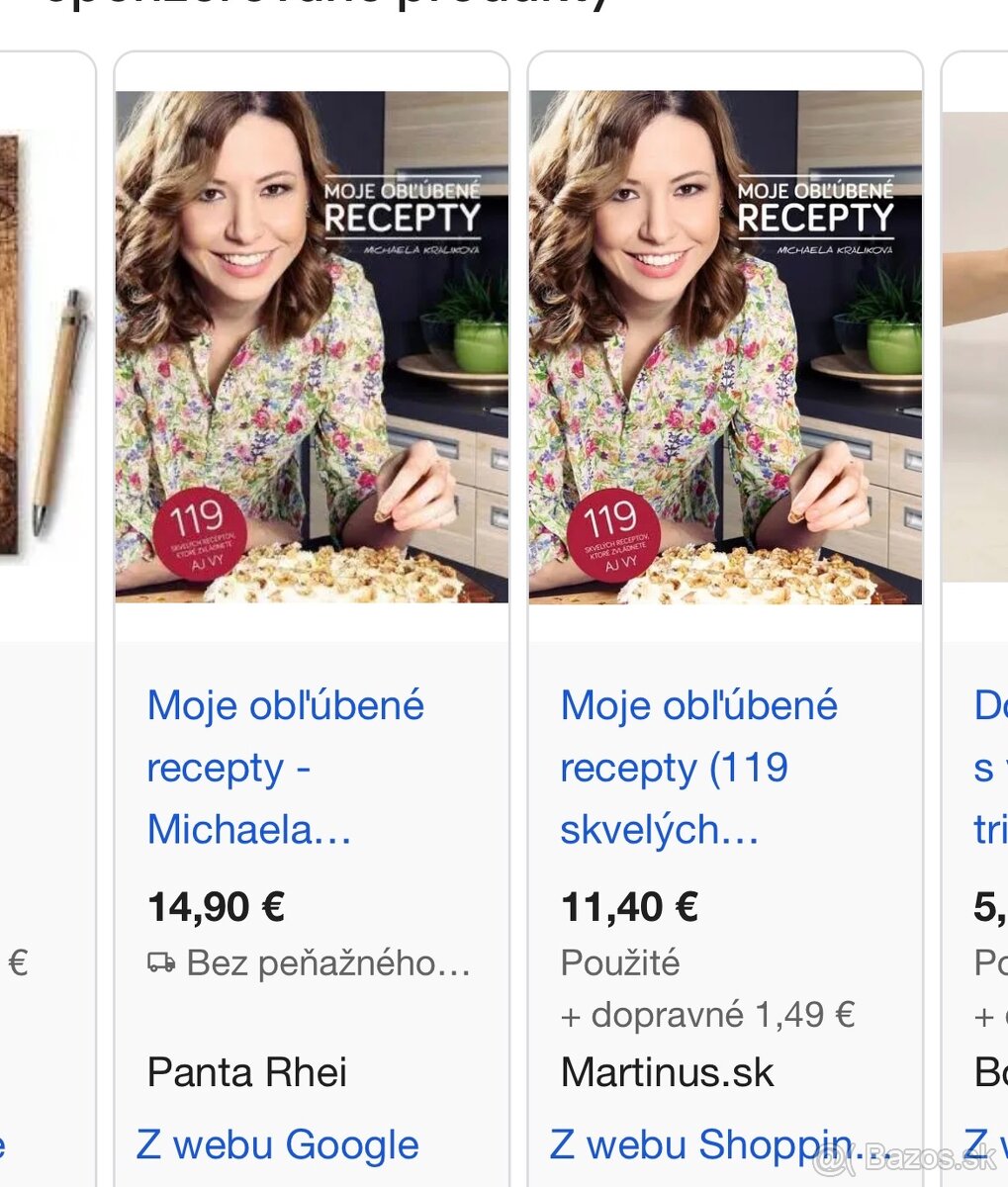Click the partially visible 5,… price on right
The width and height of the screenshot is (1008, 1187).
pyautogui.click(x=983, y=906)
